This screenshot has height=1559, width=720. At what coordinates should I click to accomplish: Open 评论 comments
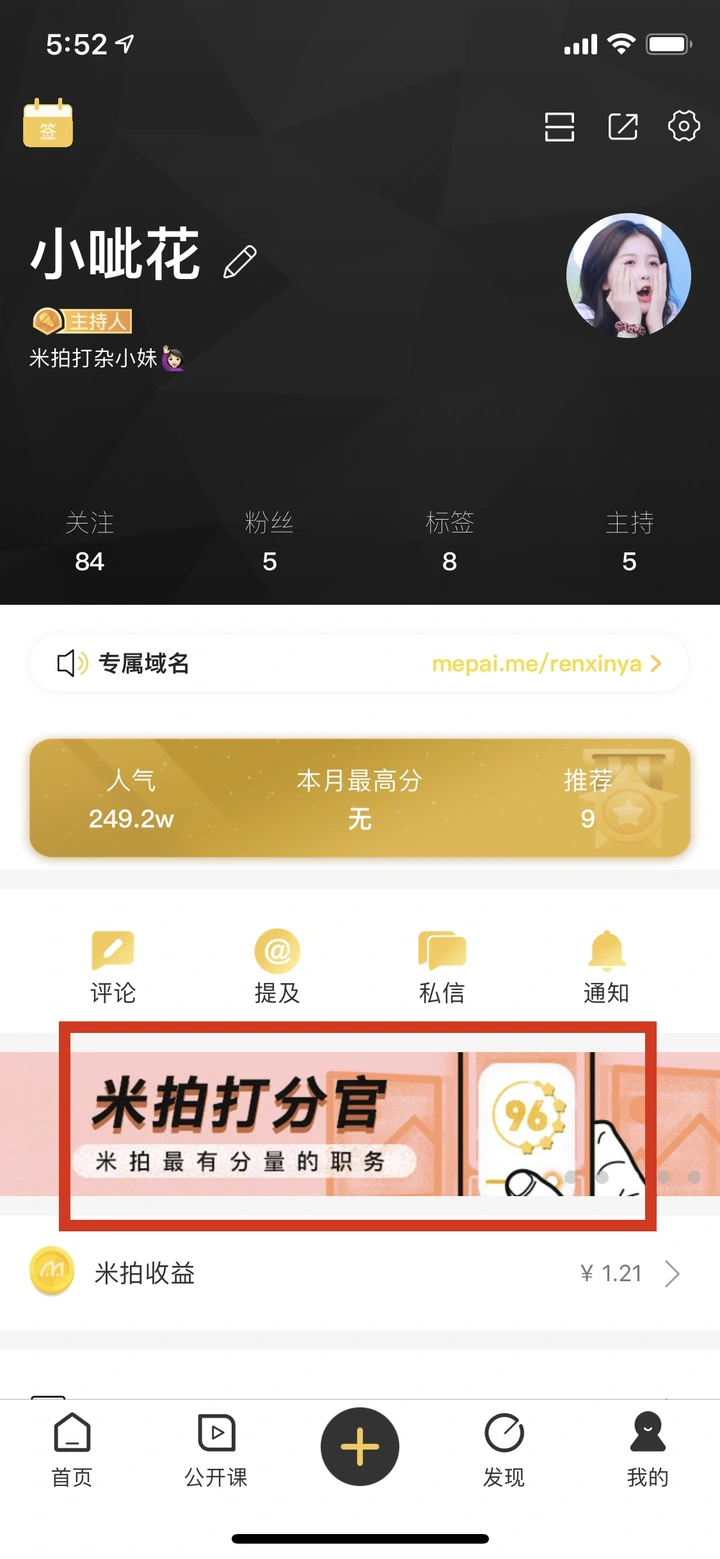click(x=112, y=967)
